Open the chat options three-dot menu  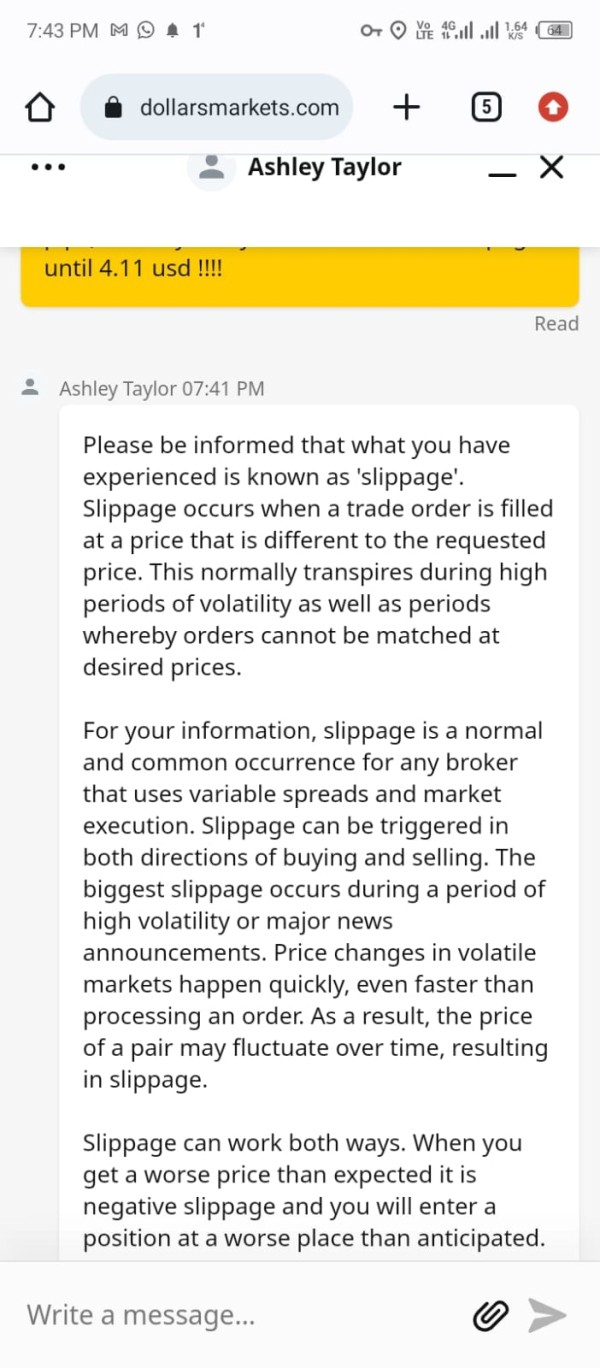[x=49, y=167]
